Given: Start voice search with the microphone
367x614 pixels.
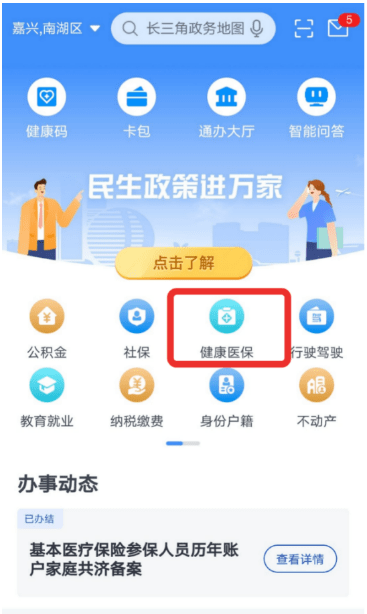Looking at the screenshot, I should 257,29.
